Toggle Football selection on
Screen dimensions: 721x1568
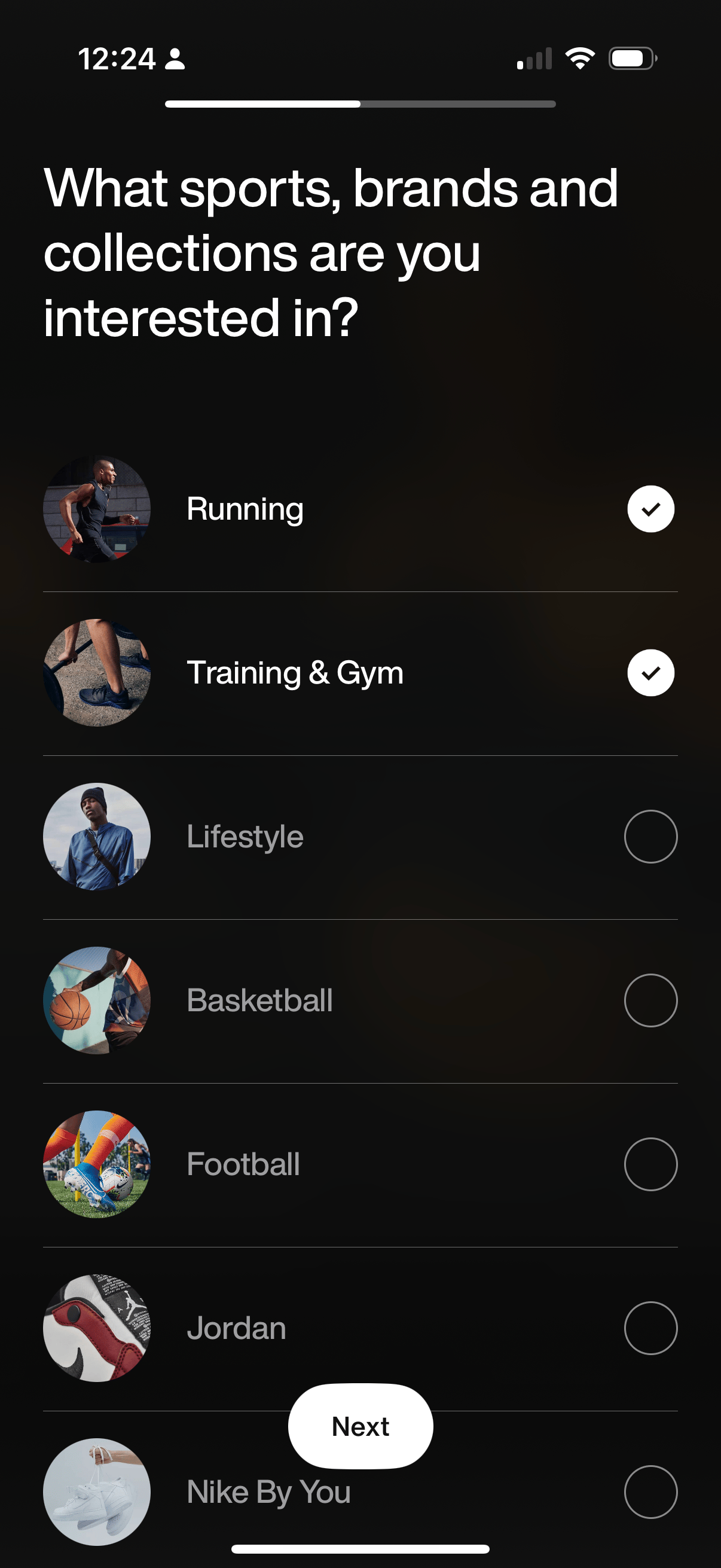pos(650,1163)
